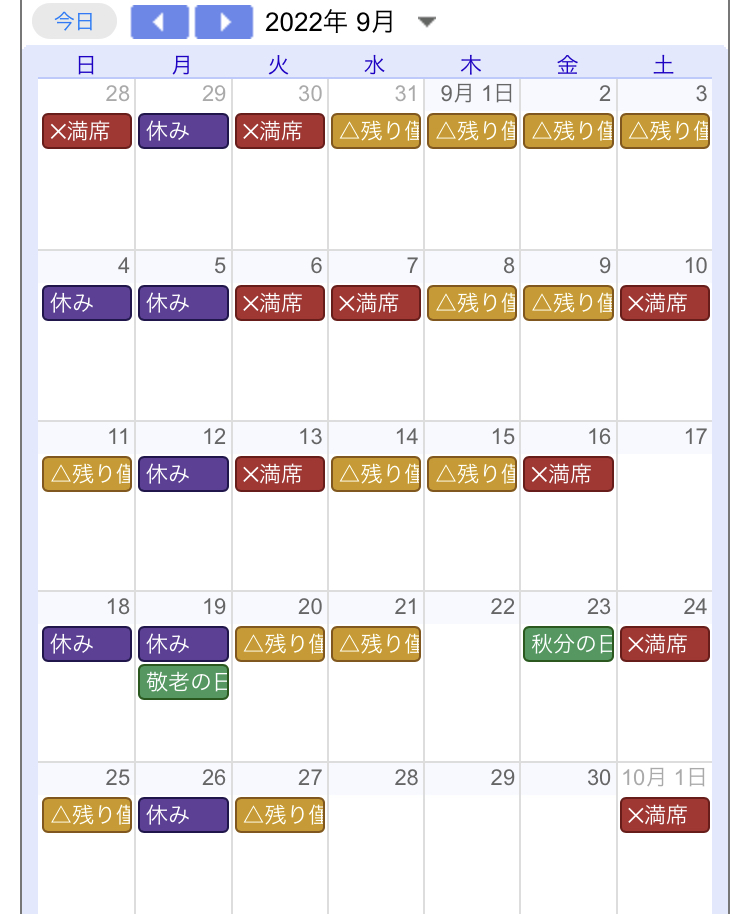Open the 残り僅か event on September 11
The height and width of the screenshot is (914, 750).
(x=87, y=474)
